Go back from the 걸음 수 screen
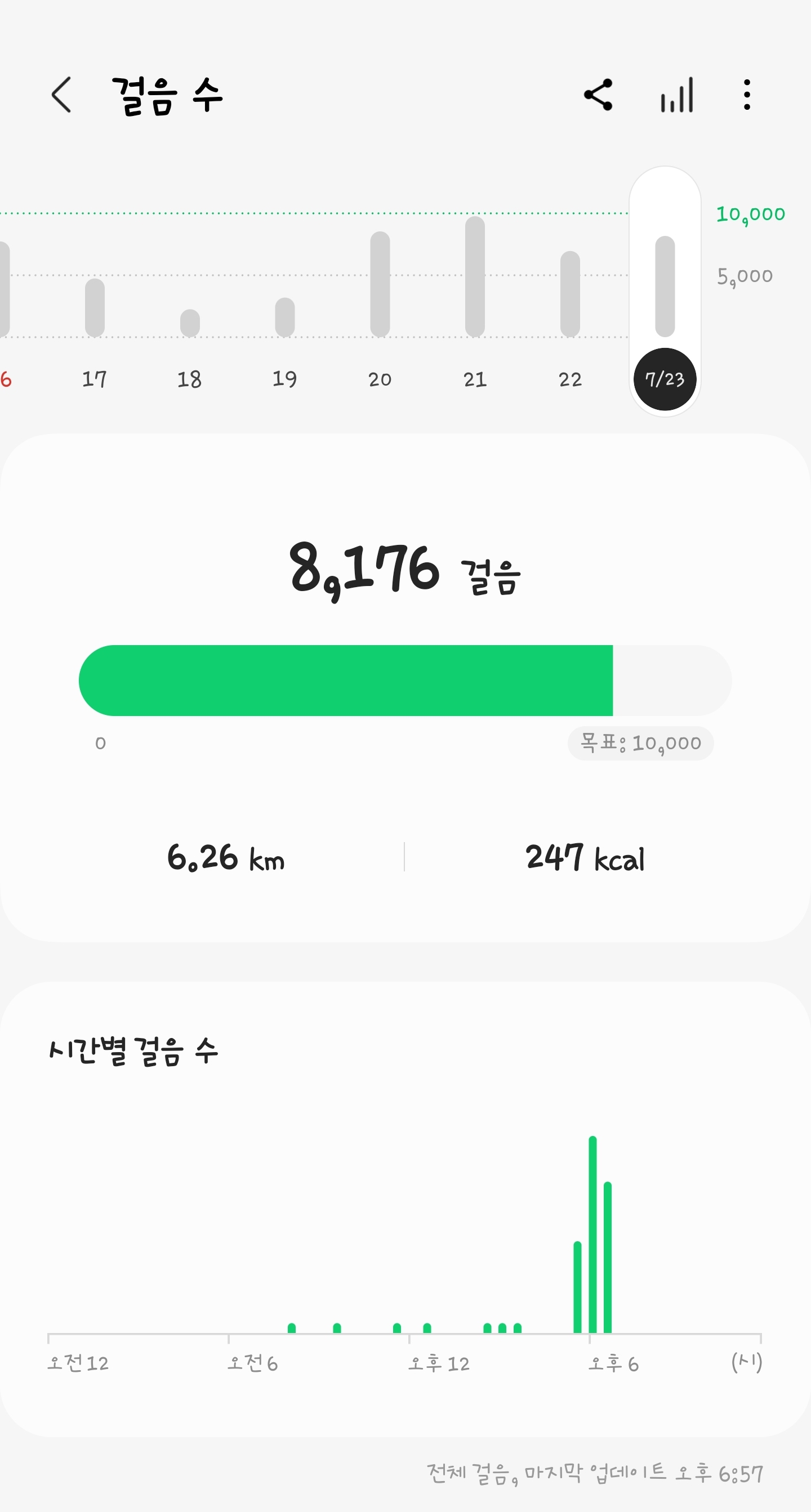 [61, 95]
